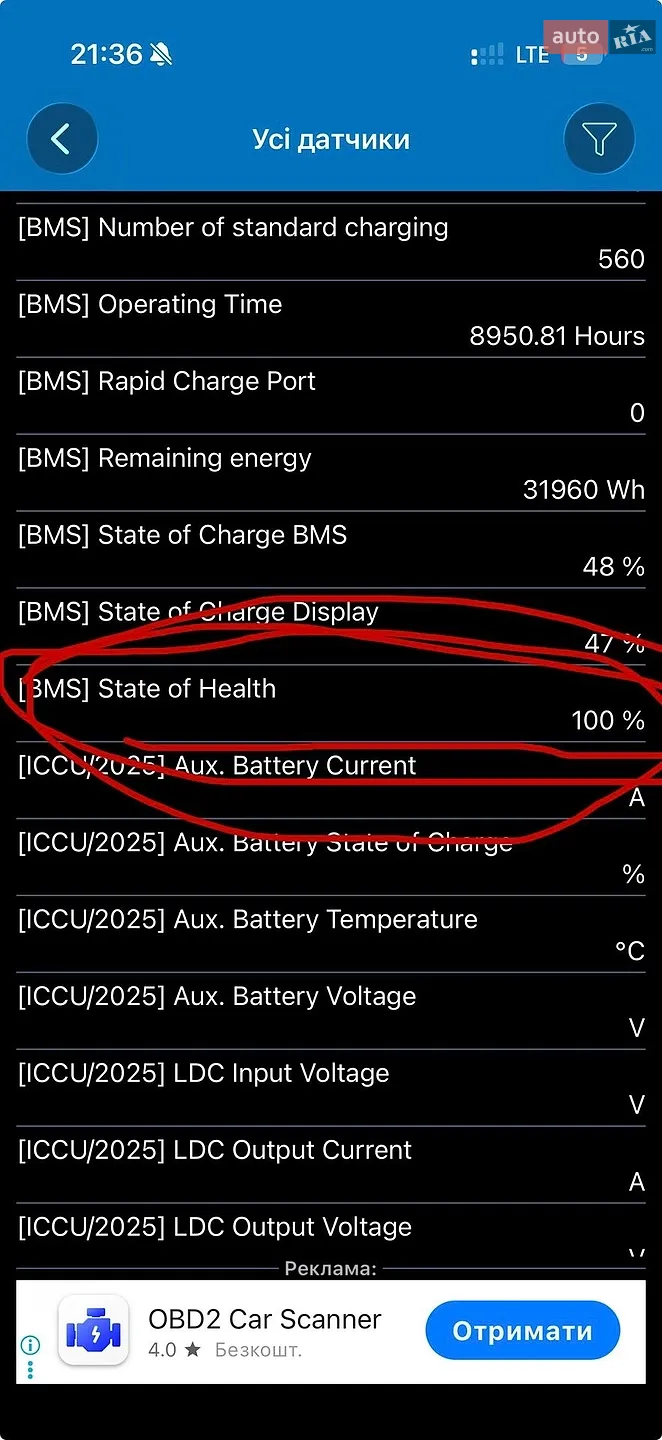The width and height of the screenshot is (662, 1440).
Task: Open LDC Input Voltage sensor
Action: [331, 1089]
